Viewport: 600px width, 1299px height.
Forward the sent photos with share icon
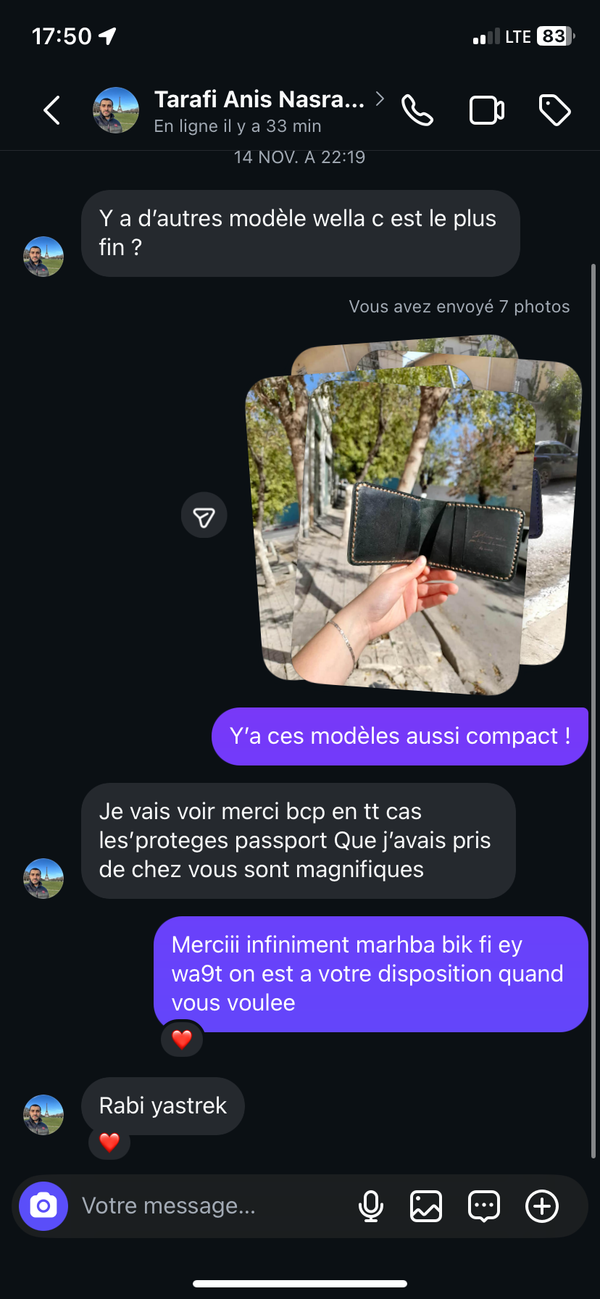click(x=204, y=516)
